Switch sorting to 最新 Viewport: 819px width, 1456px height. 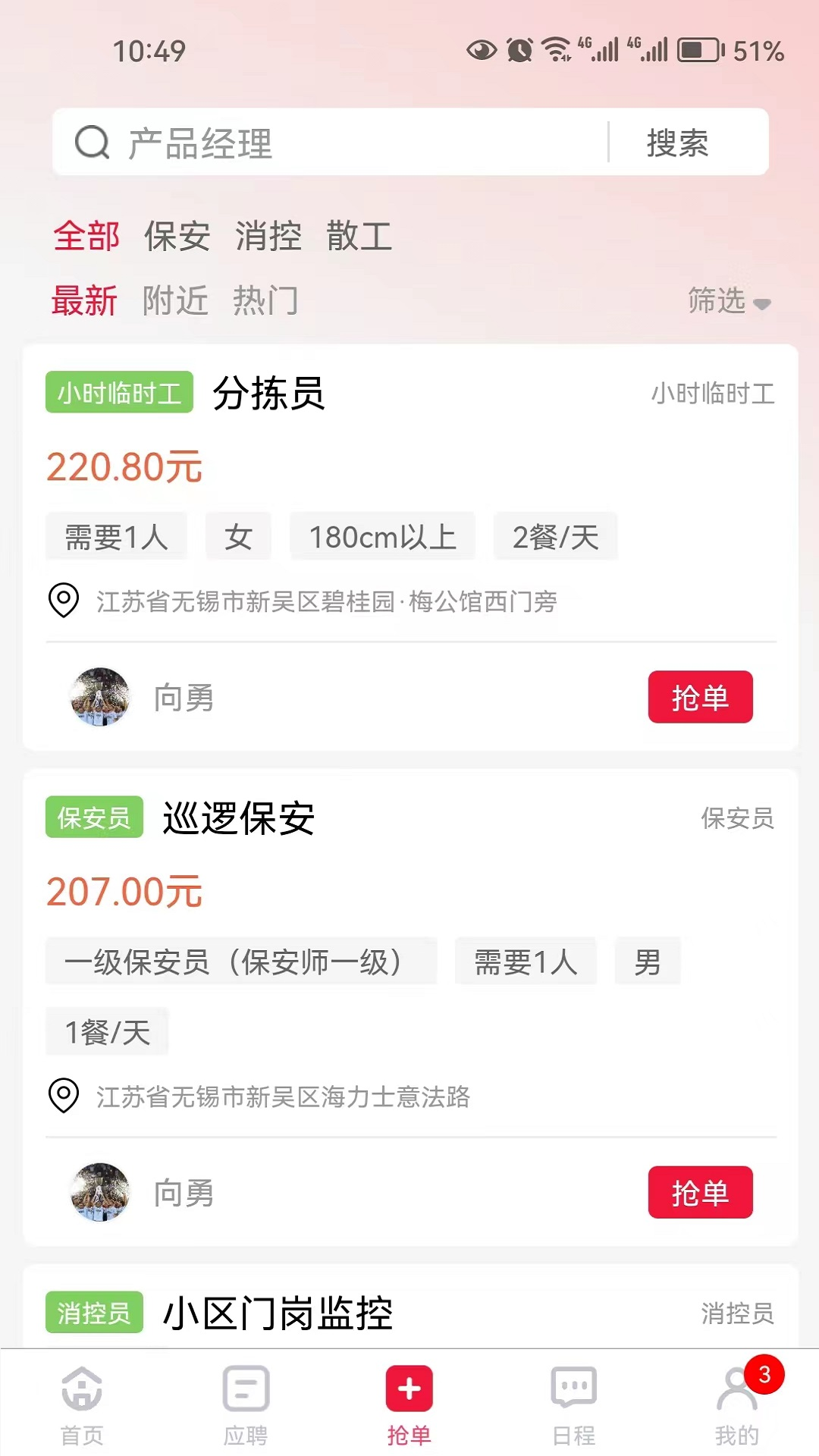point(85,301)
